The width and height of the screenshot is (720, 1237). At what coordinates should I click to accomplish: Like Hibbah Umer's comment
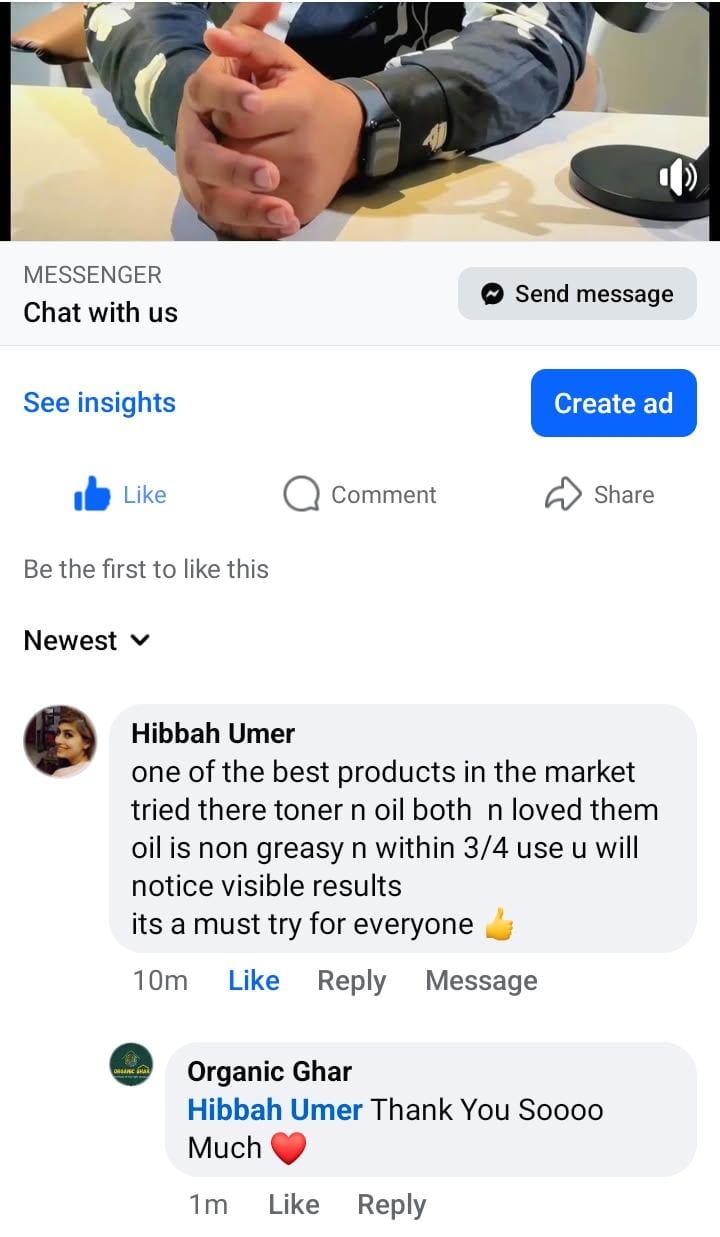click(x=253, y=981)
